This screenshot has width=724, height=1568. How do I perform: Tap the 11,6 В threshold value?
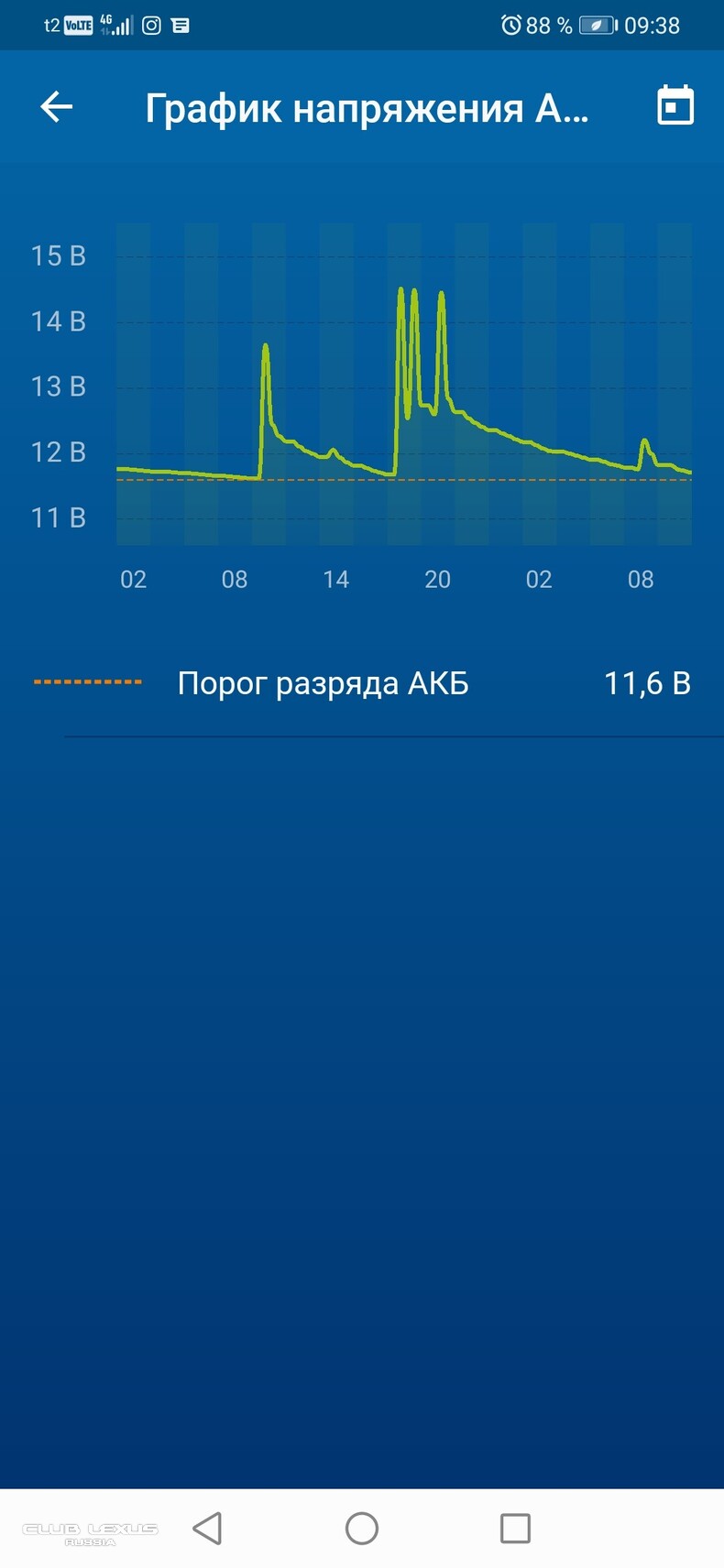click(x=649, y=682)
